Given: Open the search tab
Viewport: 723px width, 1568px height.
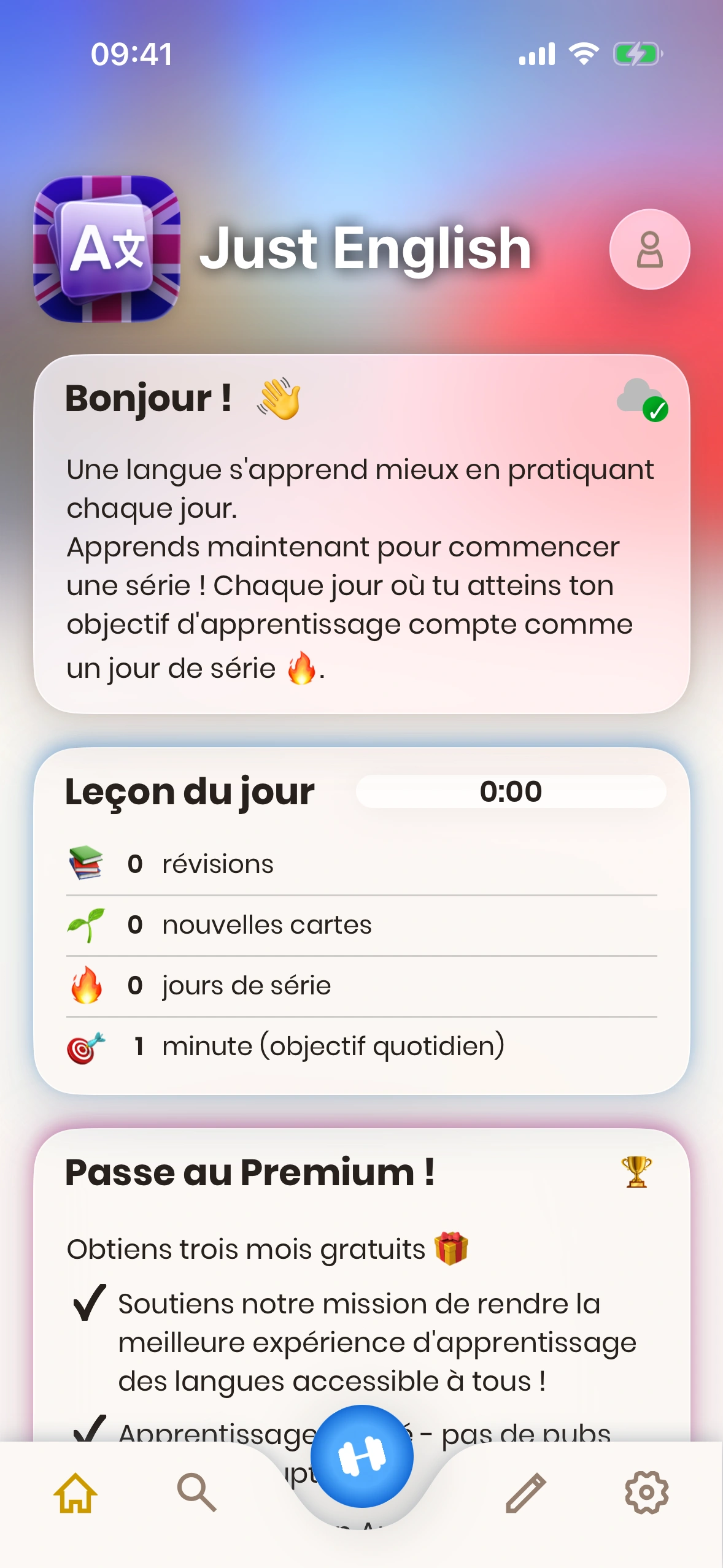Looking at the screenshot, I should click(x=196, y=1492).
